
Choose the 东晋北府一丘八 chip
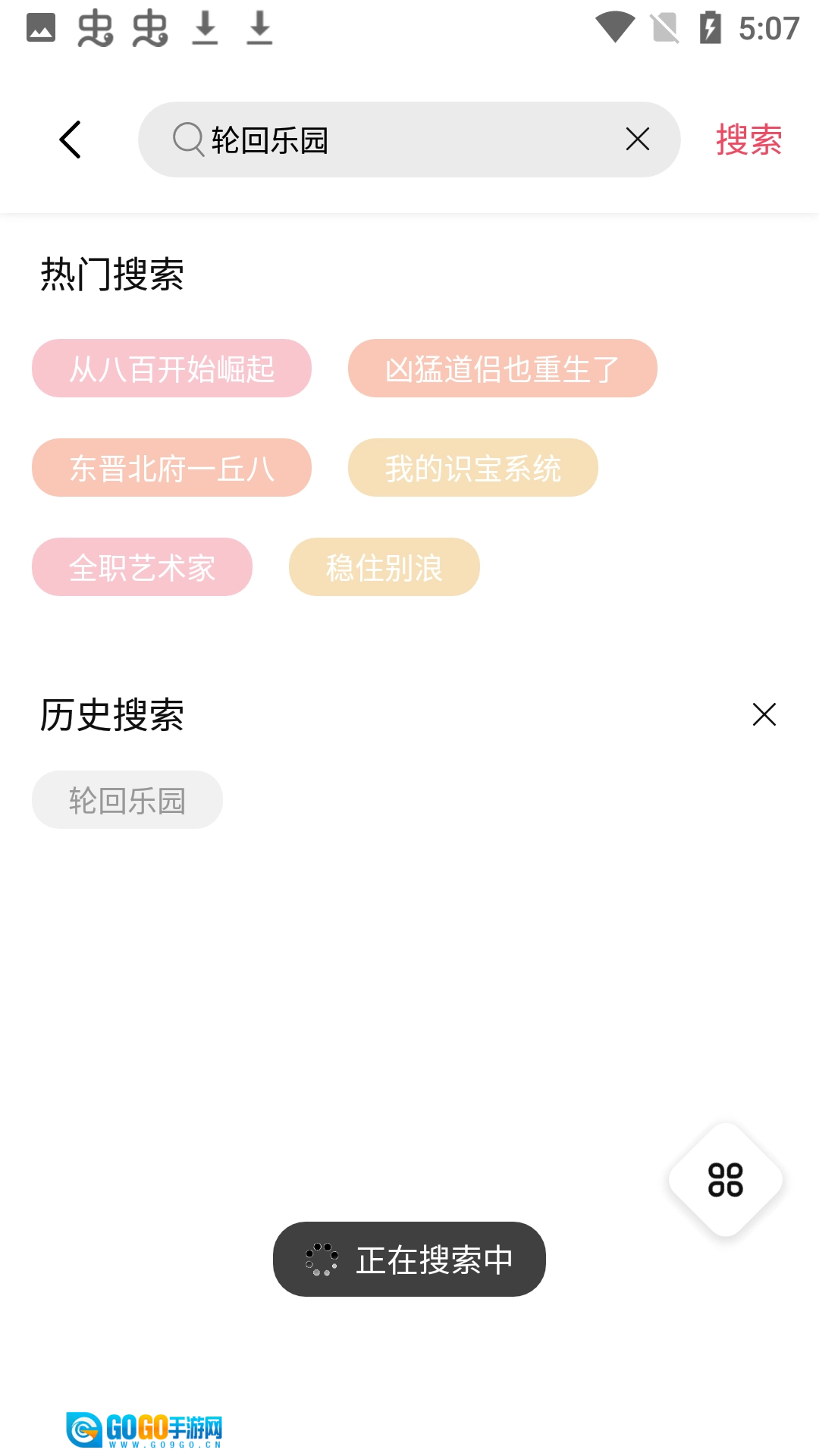pyautogui.click(x=171, y=468)
